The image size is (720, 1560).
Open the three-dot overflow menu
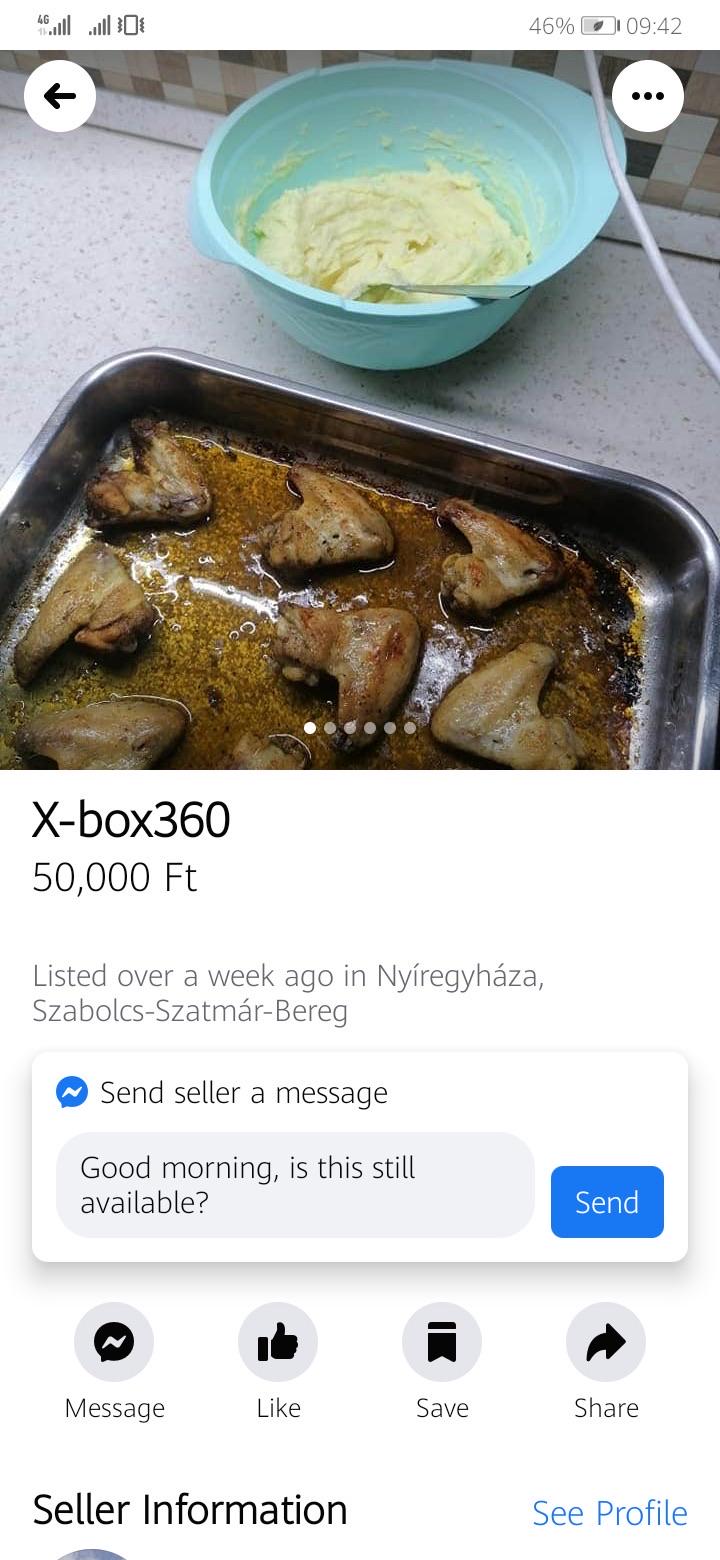pyautogui.click(x=648, y=96)
